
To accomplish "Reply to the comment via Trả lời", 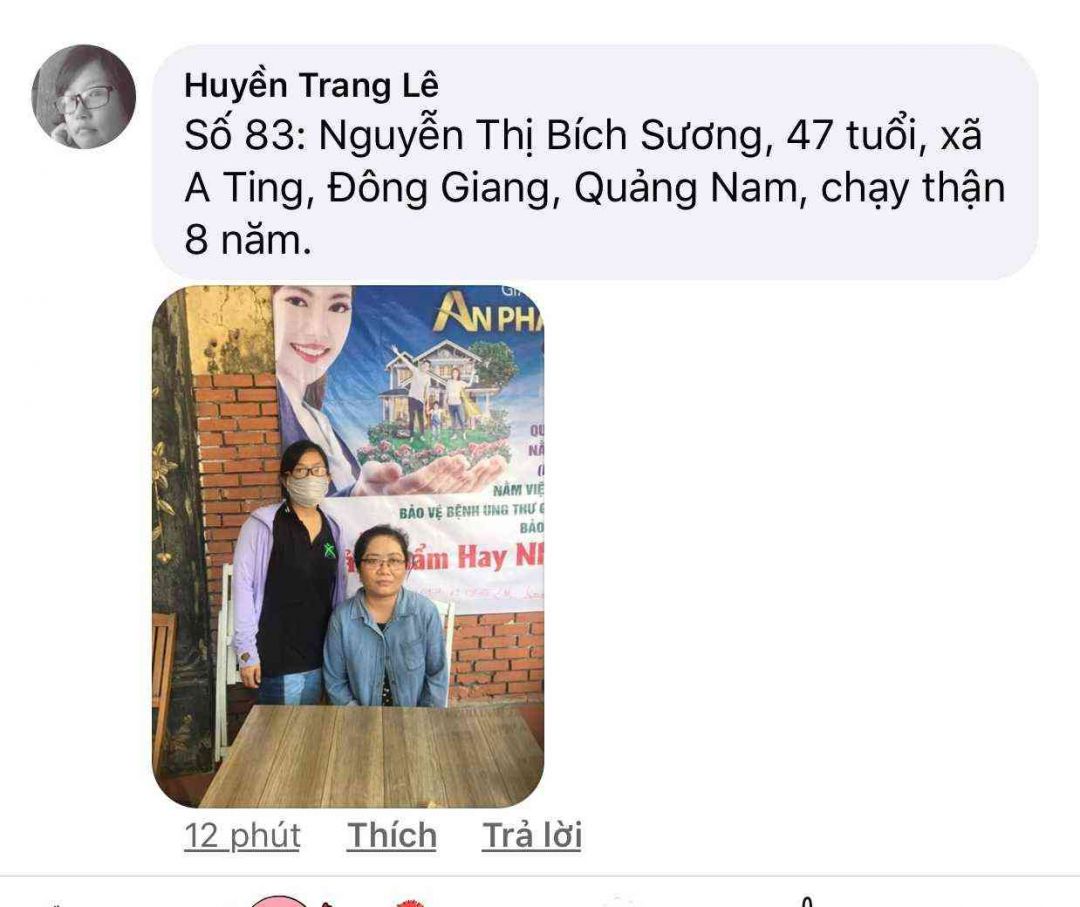I will pyautogui.click(x=531, y=836).
